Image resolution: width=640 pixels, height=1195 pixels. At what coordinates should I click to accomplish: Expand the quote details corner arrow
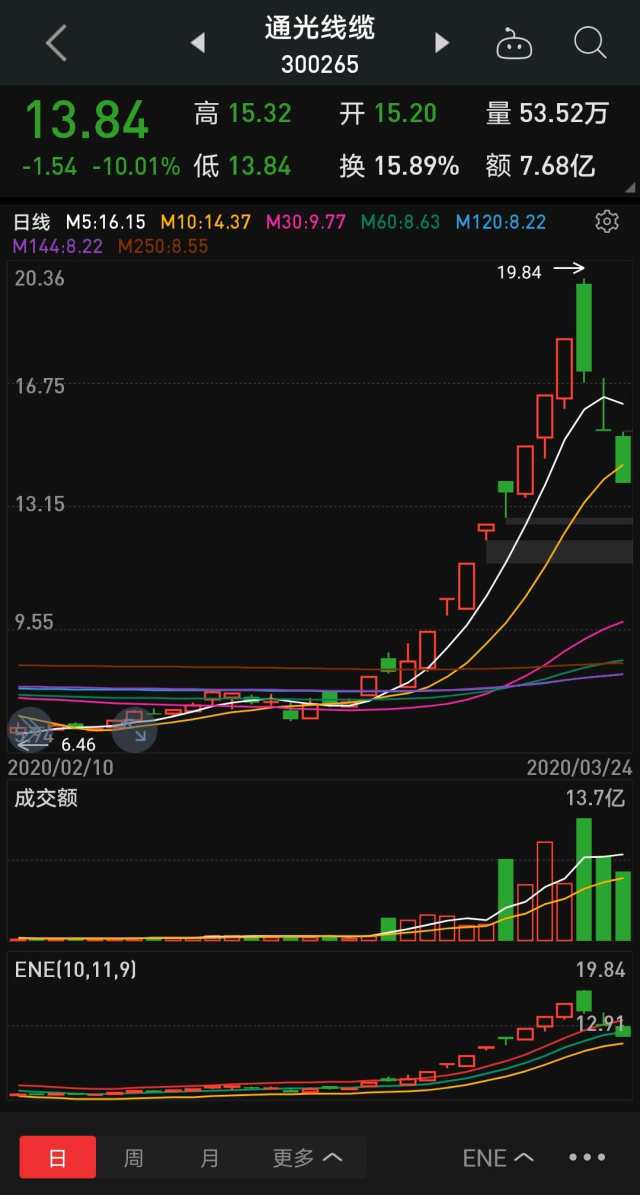click(x=630, y=187)
